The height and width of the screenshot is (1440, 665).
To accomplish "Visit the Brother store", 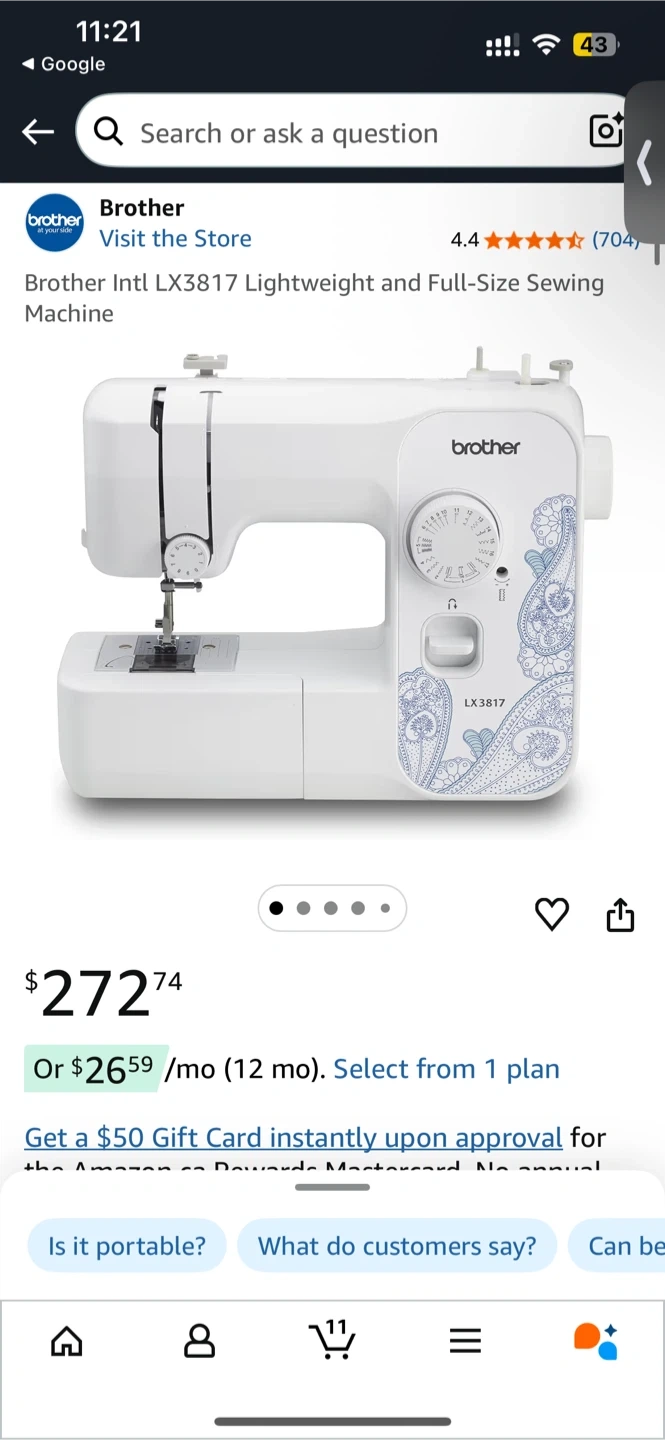I will (x=175, y=239).
